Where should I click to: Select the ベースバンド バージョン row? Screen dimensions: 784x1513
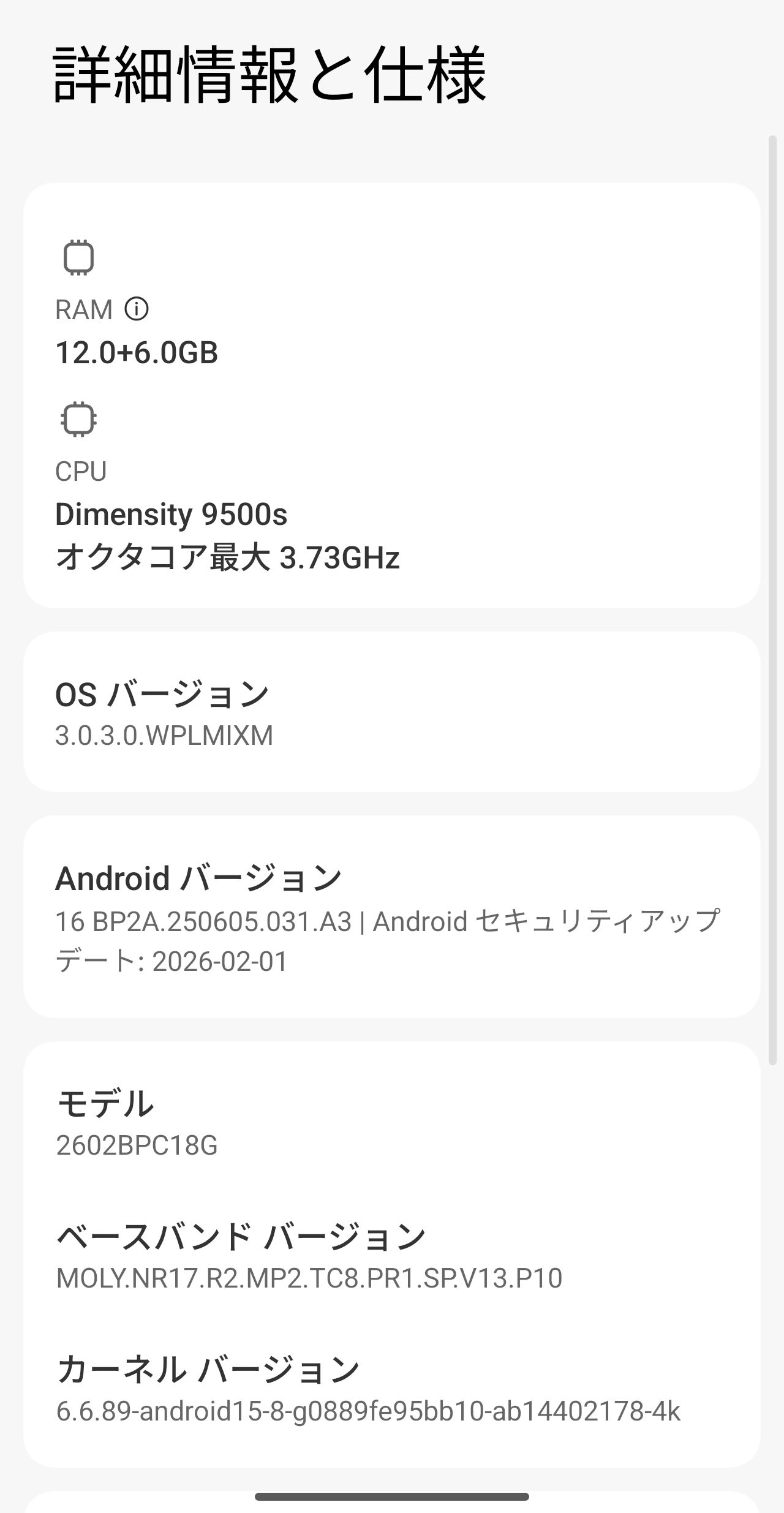[x=392, y=1255]
